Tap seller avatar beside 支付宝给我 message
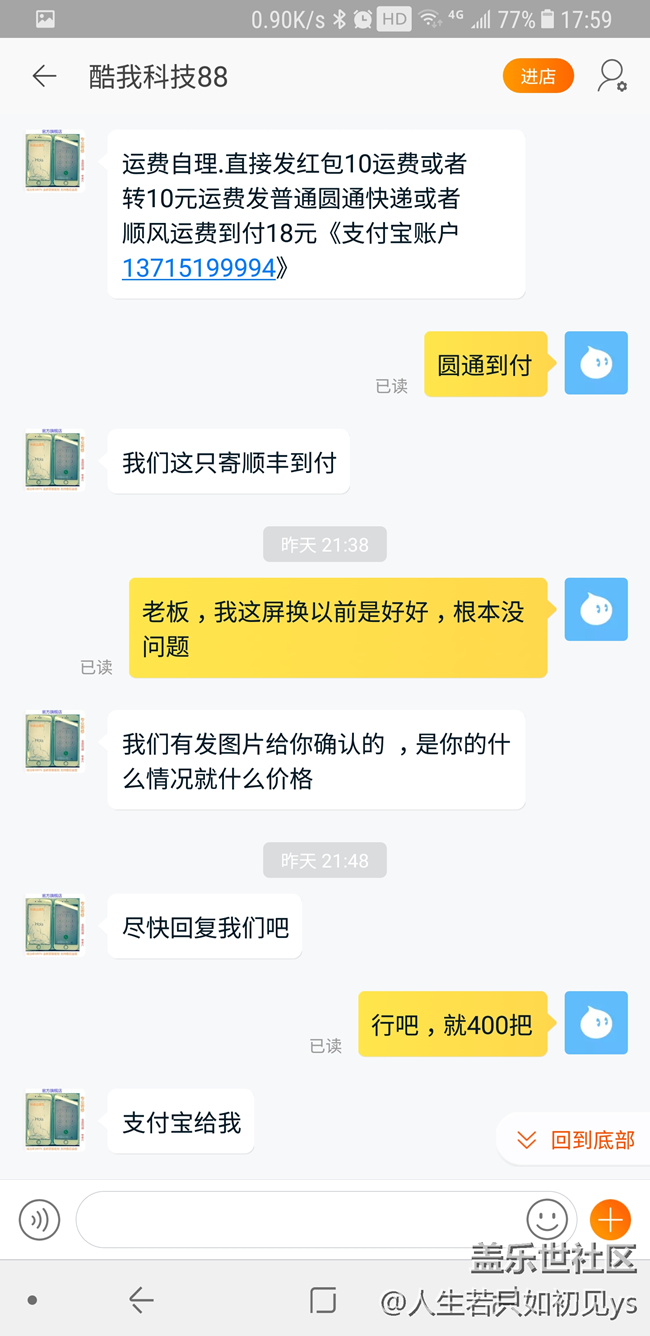The width and height of the screenshot is (650, 1336). tap(54, 1120)
